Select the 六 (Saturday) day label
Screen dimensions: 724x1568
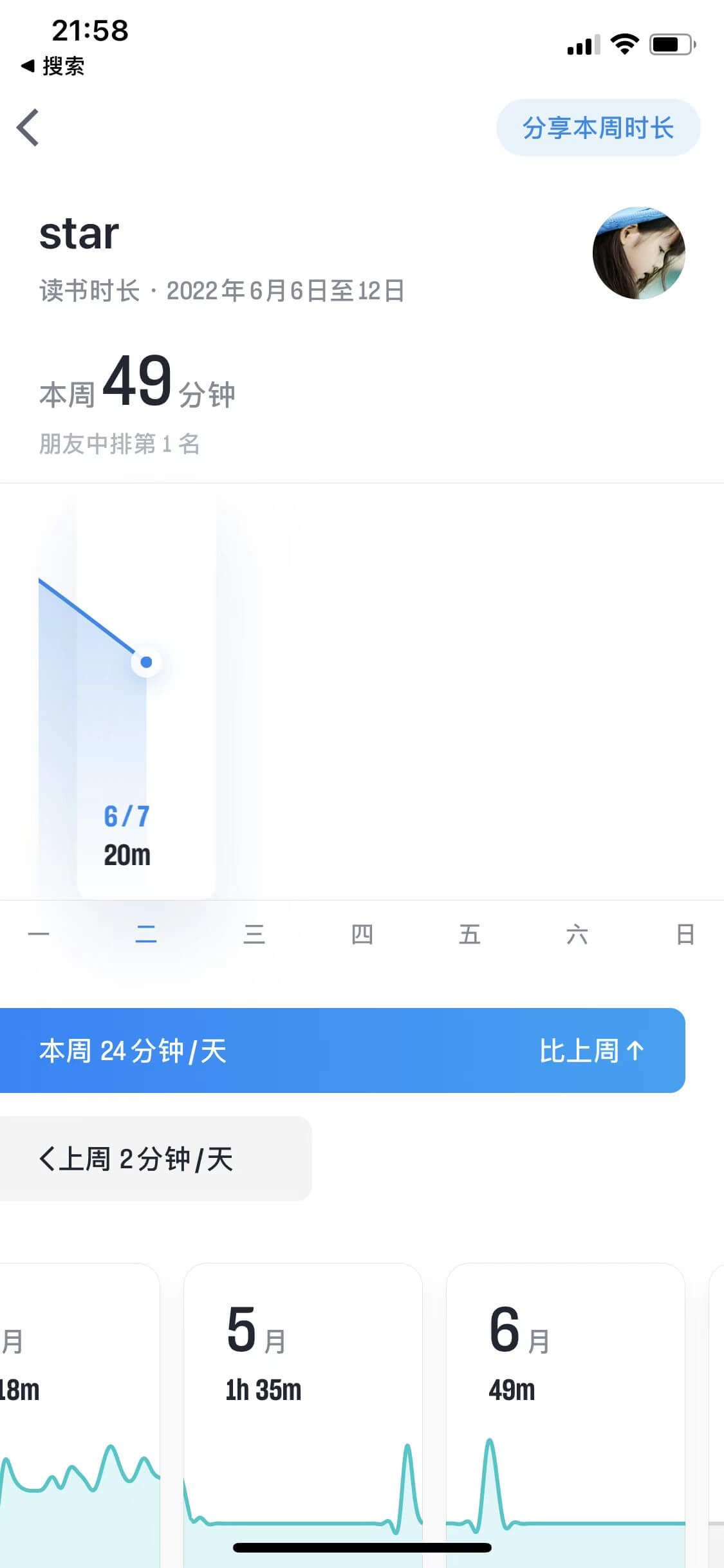[577, 934]
